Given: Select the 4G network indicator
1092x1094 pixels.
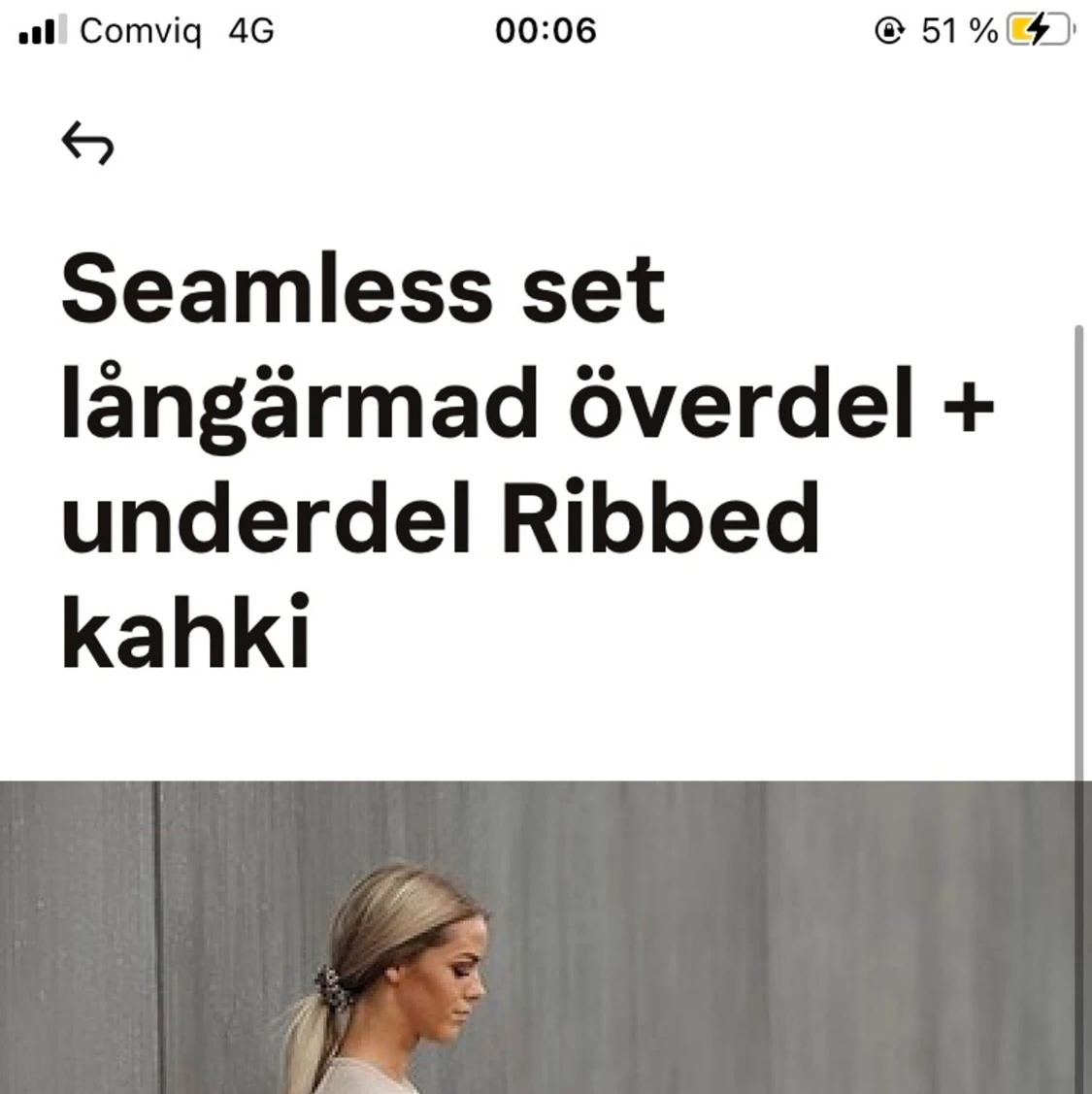Looking at the screenshot, I should [249, 30].
